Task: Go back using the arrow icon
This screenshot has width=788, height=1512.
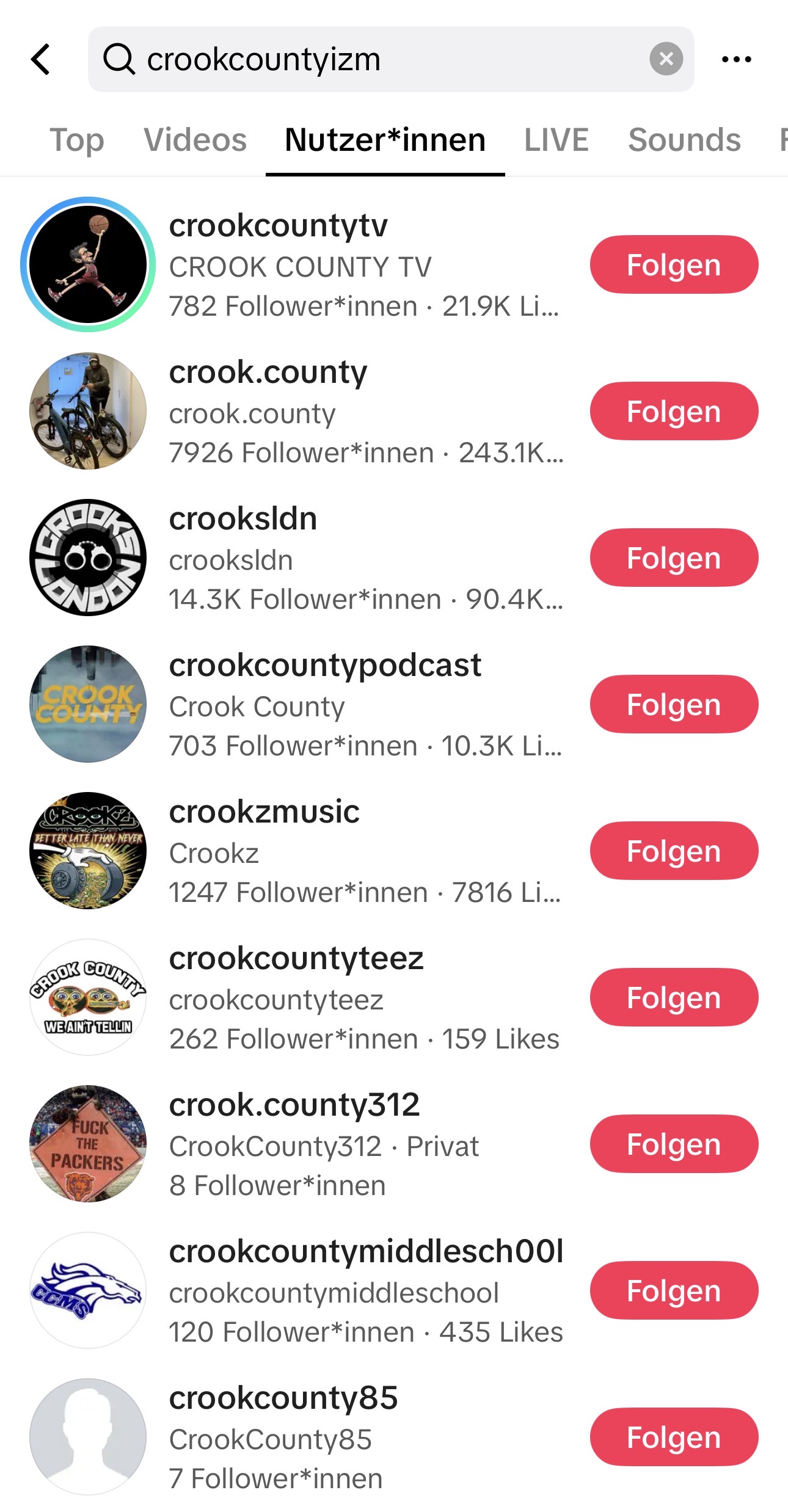Action: 41,59
